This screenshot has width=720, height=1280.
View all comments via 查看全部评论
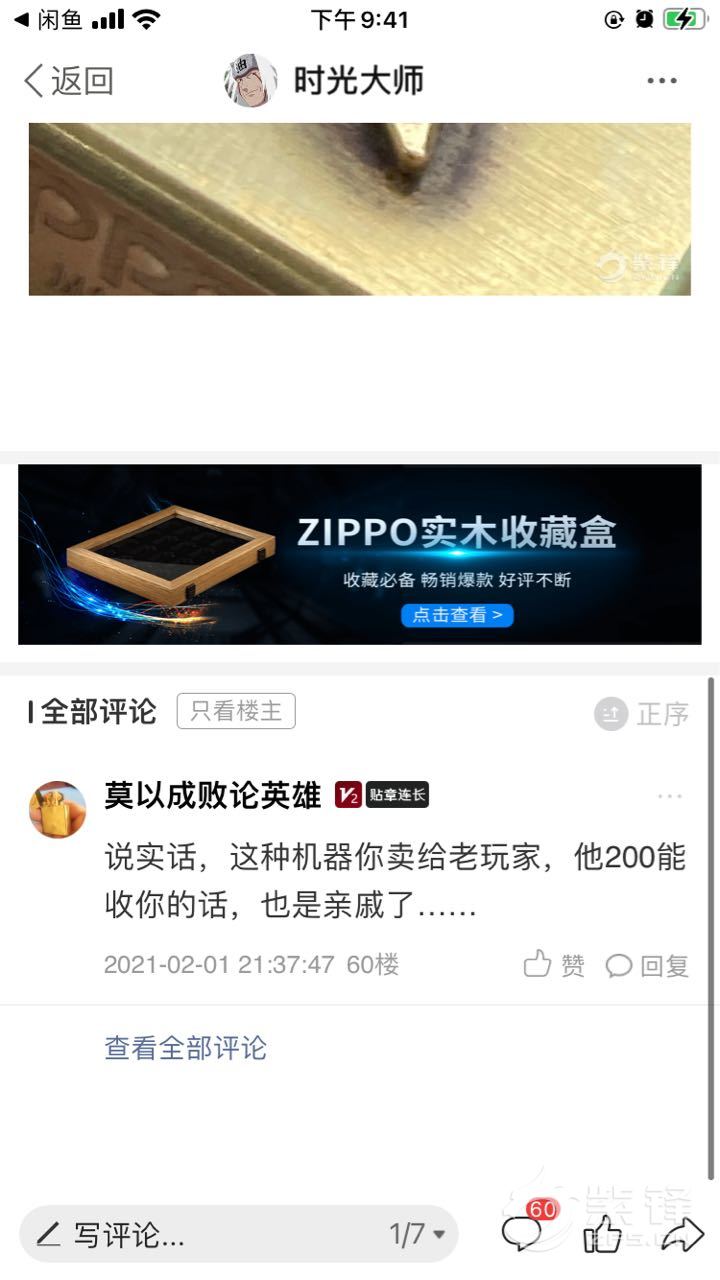(185, 1048)
